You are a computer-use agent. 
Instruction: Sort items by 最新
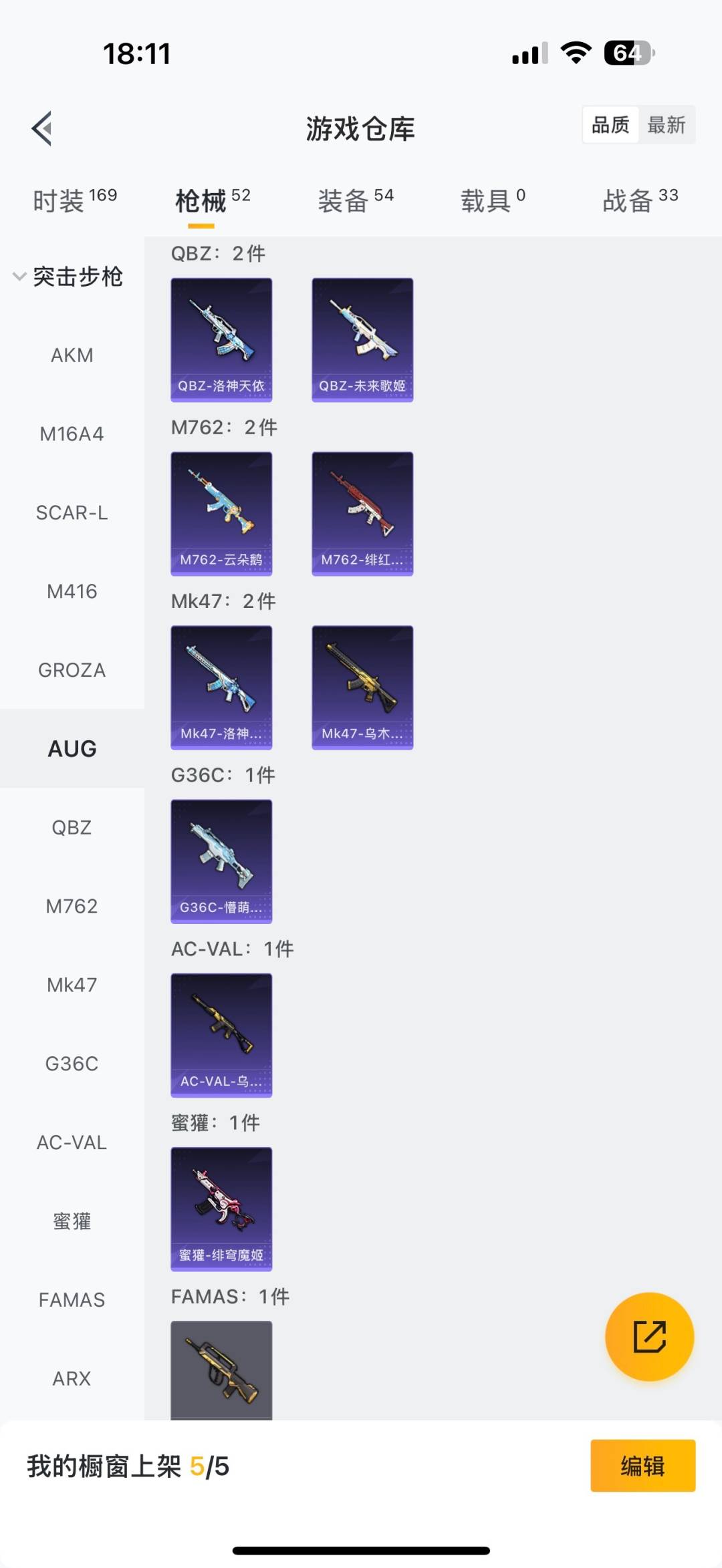[666, 125]
